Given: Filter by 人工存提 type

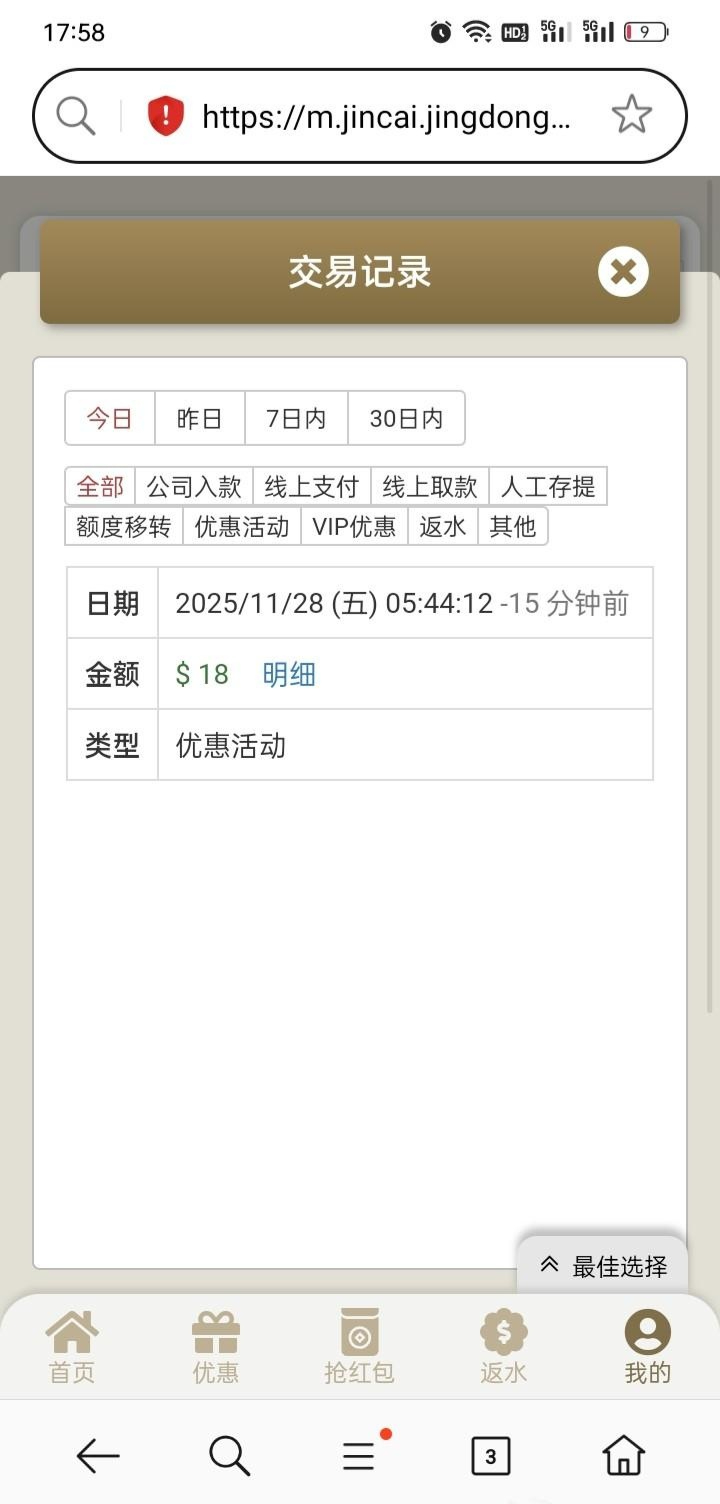Looking at the screenshot, I should coord(547,487).
